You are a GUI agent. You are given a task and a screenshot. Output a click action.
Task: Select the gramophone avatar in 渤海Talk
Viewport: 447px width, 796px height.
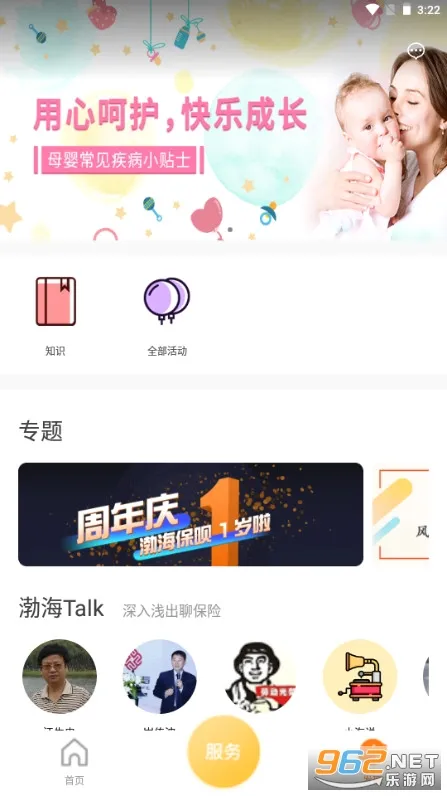(360, 676)
